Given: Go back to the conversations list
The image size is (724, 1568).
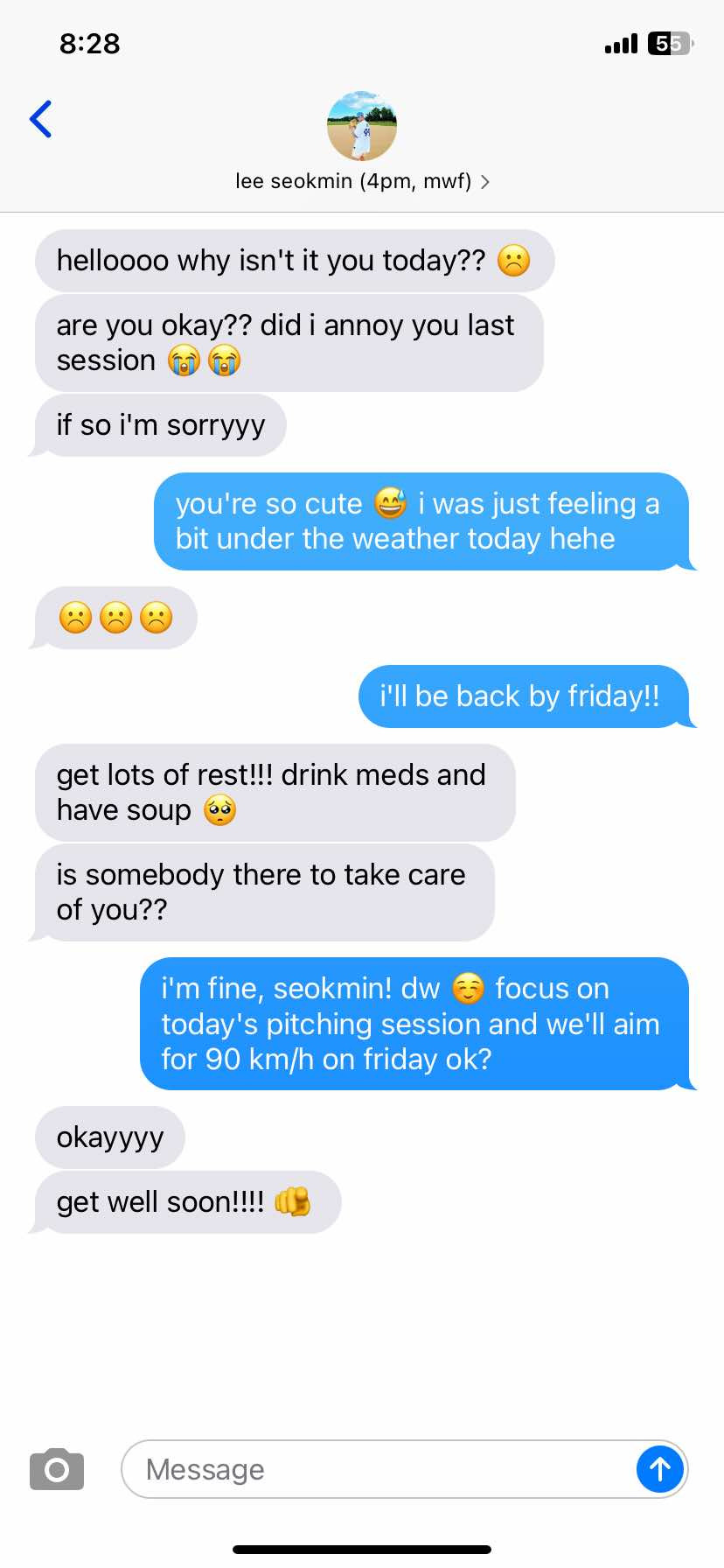Looking at the screenshot, I should click(x=41, y=120).
